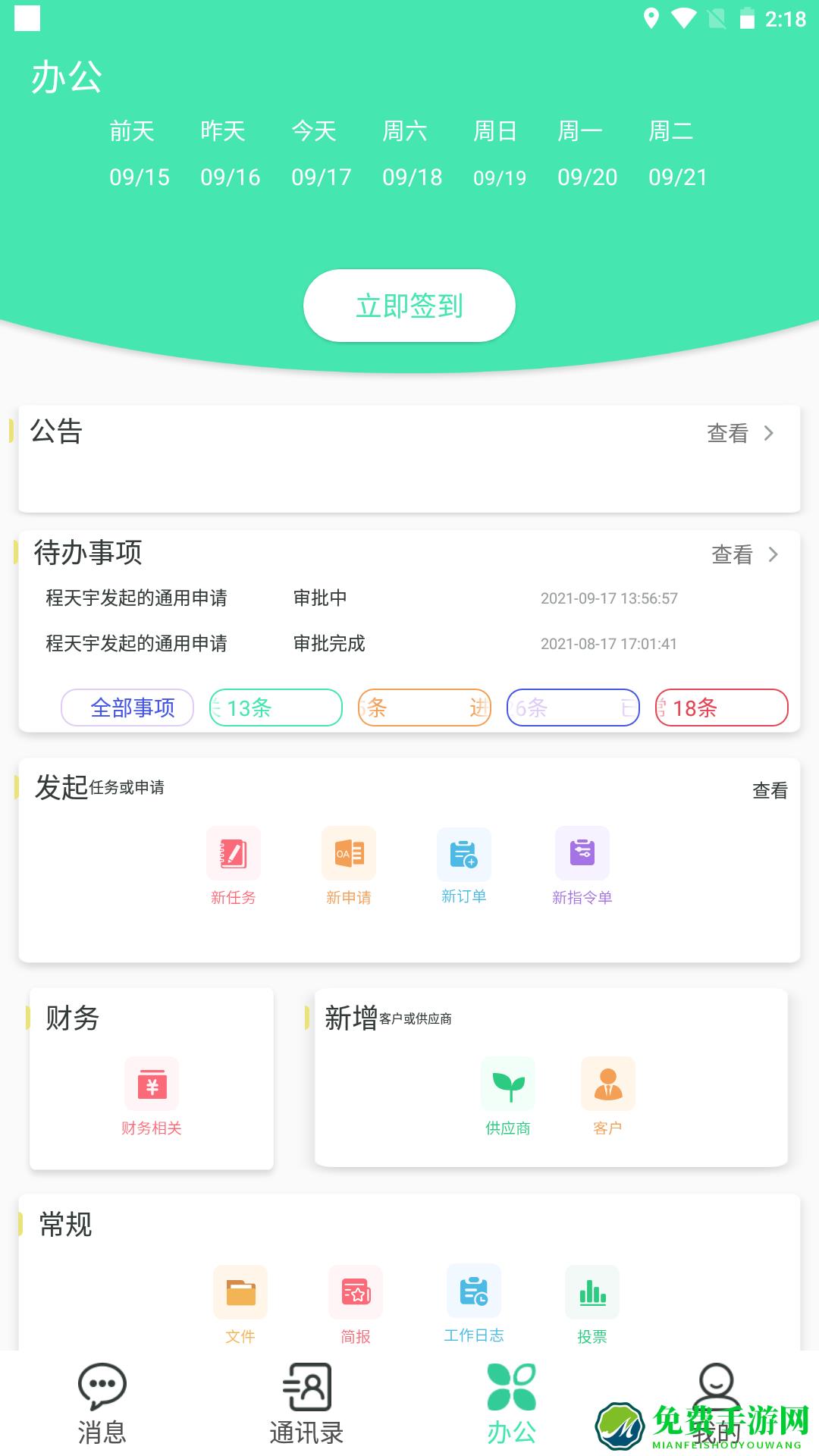Select the green 13条 filter pill
This screenshot has height=1456, width=819.
click(x=275, y=708)
